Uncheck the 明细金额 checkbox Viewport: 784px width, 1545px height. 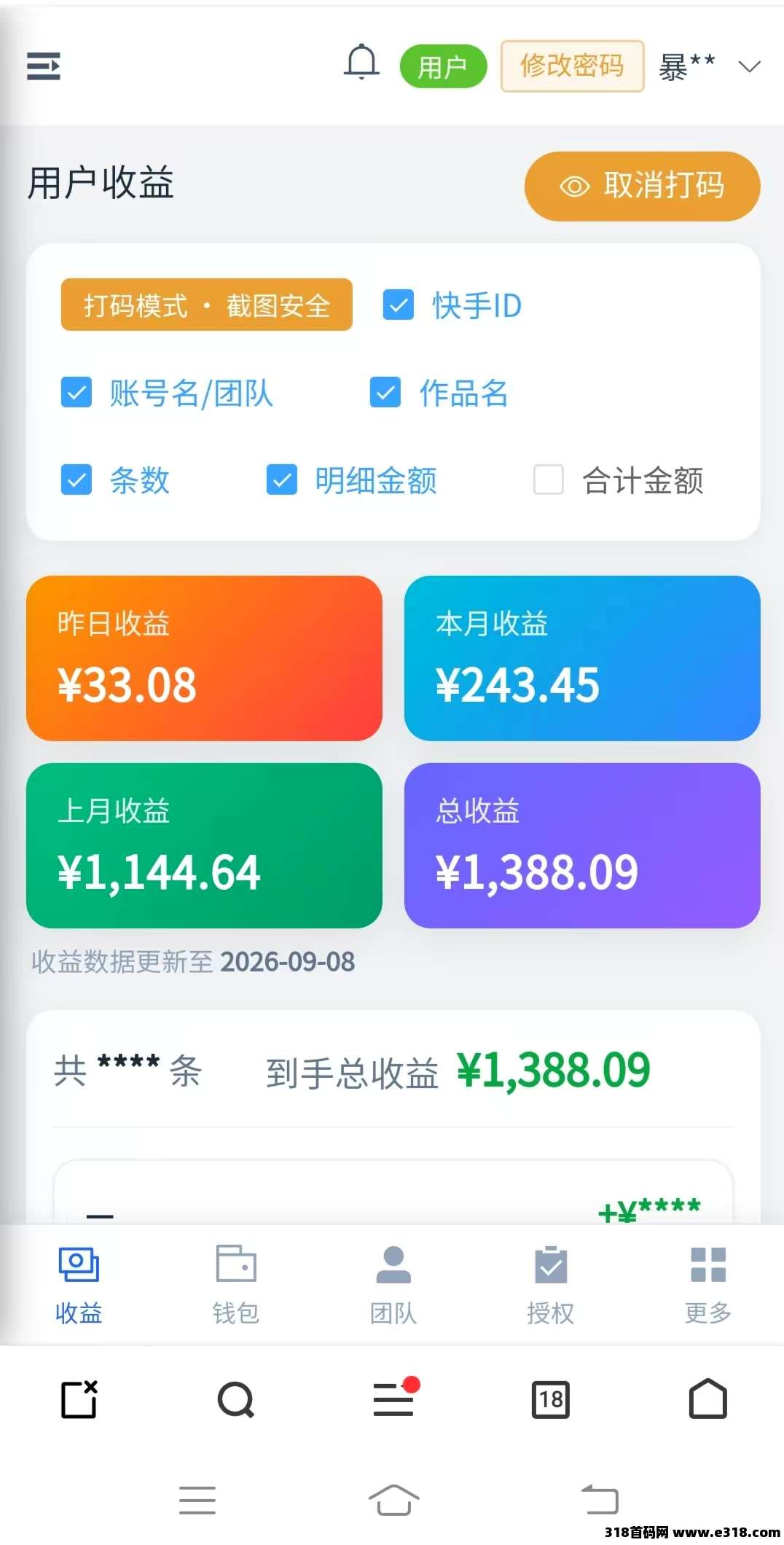click(281, 480)
